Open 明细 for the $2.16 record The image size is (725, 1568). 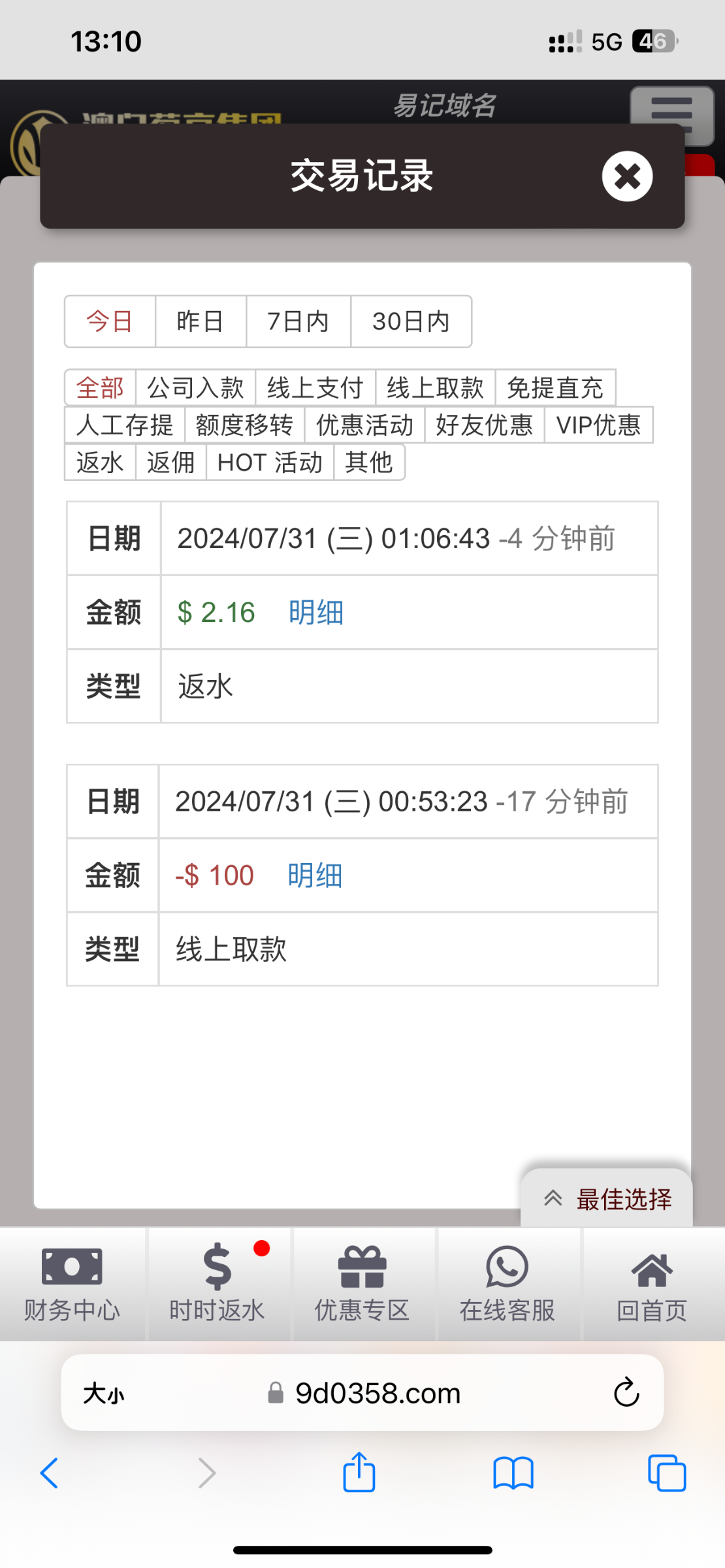click(316, 612)
